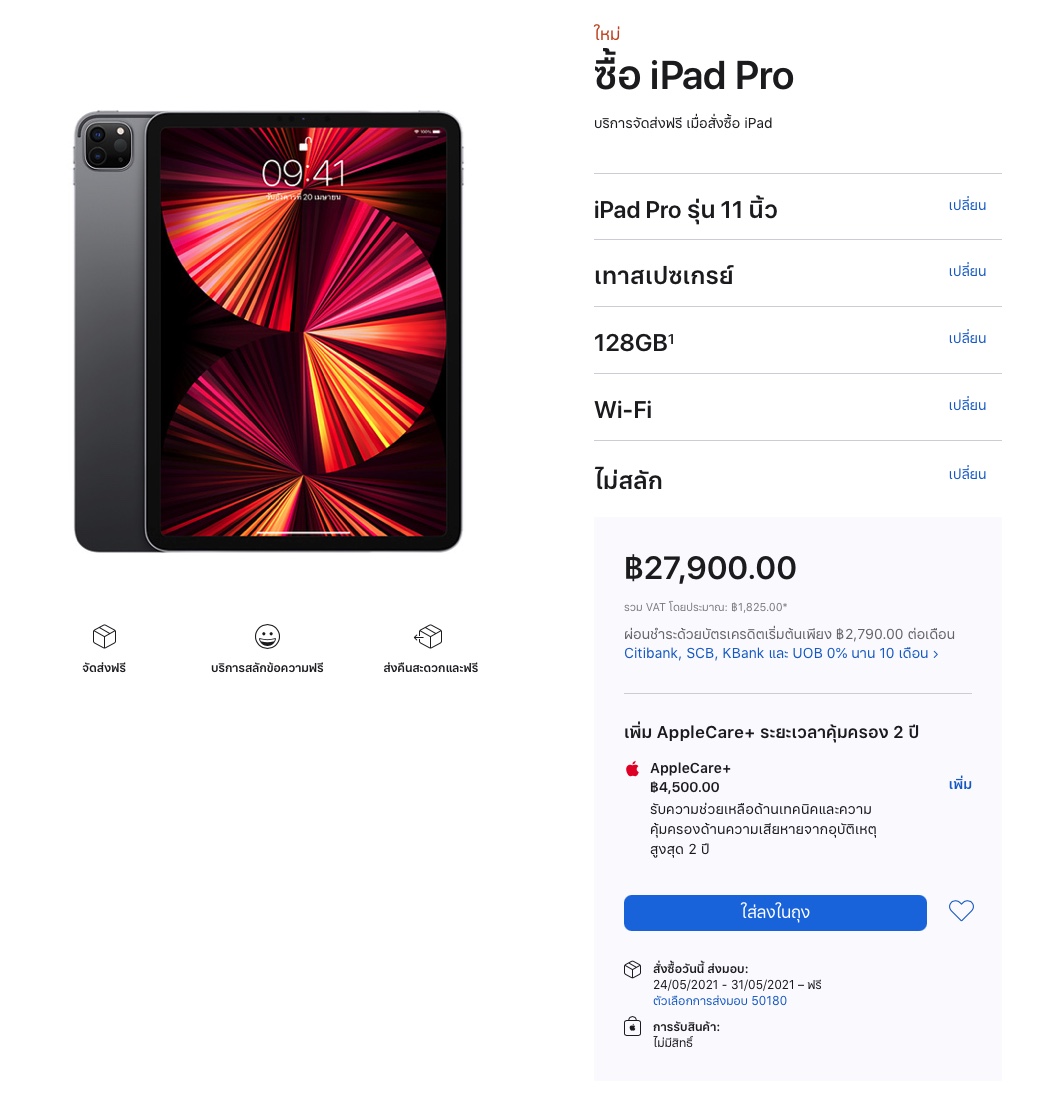Open Citibank, SCB, KBank, UOB installment link

780,654
